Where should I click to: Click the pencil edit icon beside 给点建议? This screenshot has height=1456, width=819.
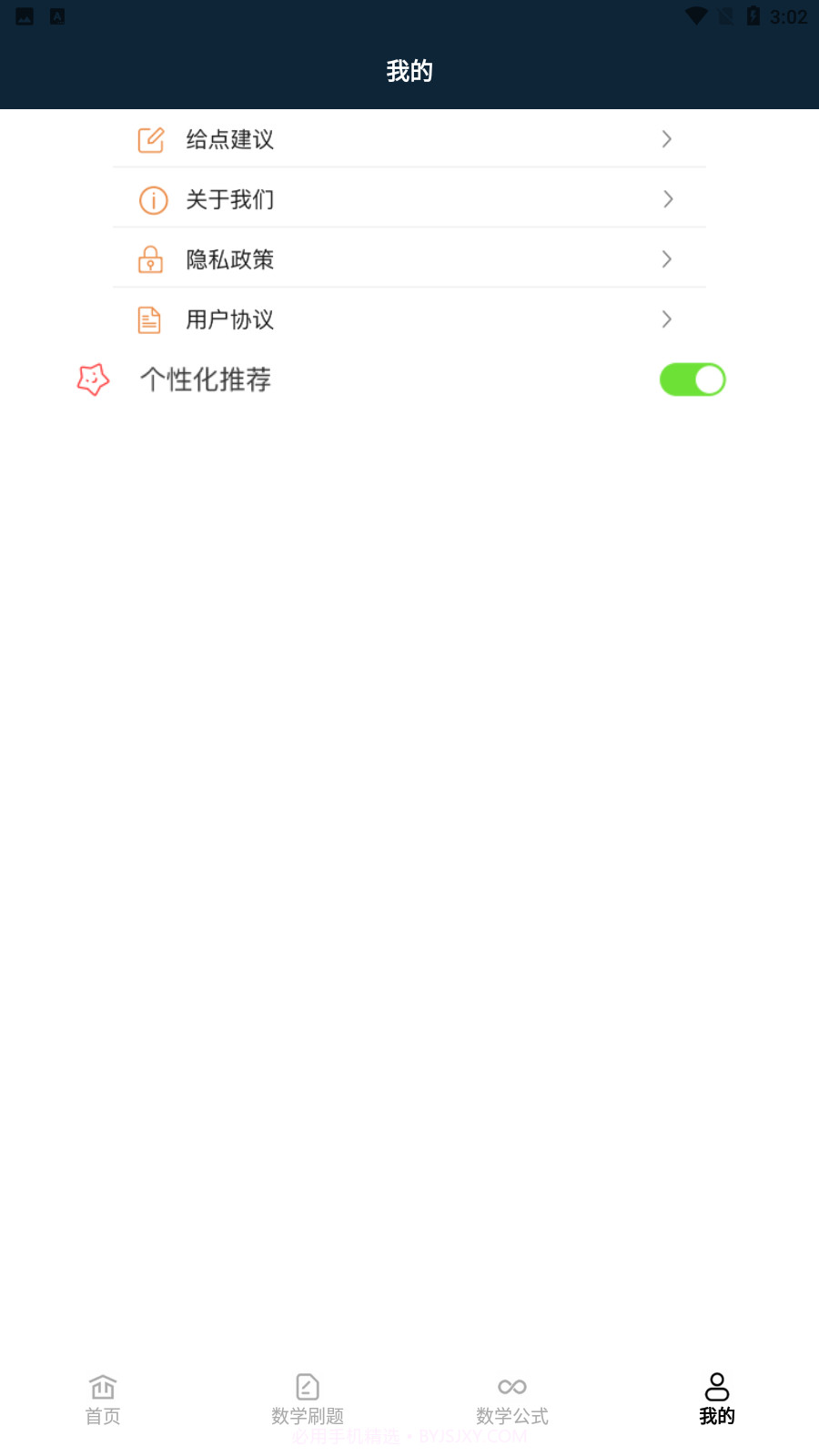click(151, 139)
